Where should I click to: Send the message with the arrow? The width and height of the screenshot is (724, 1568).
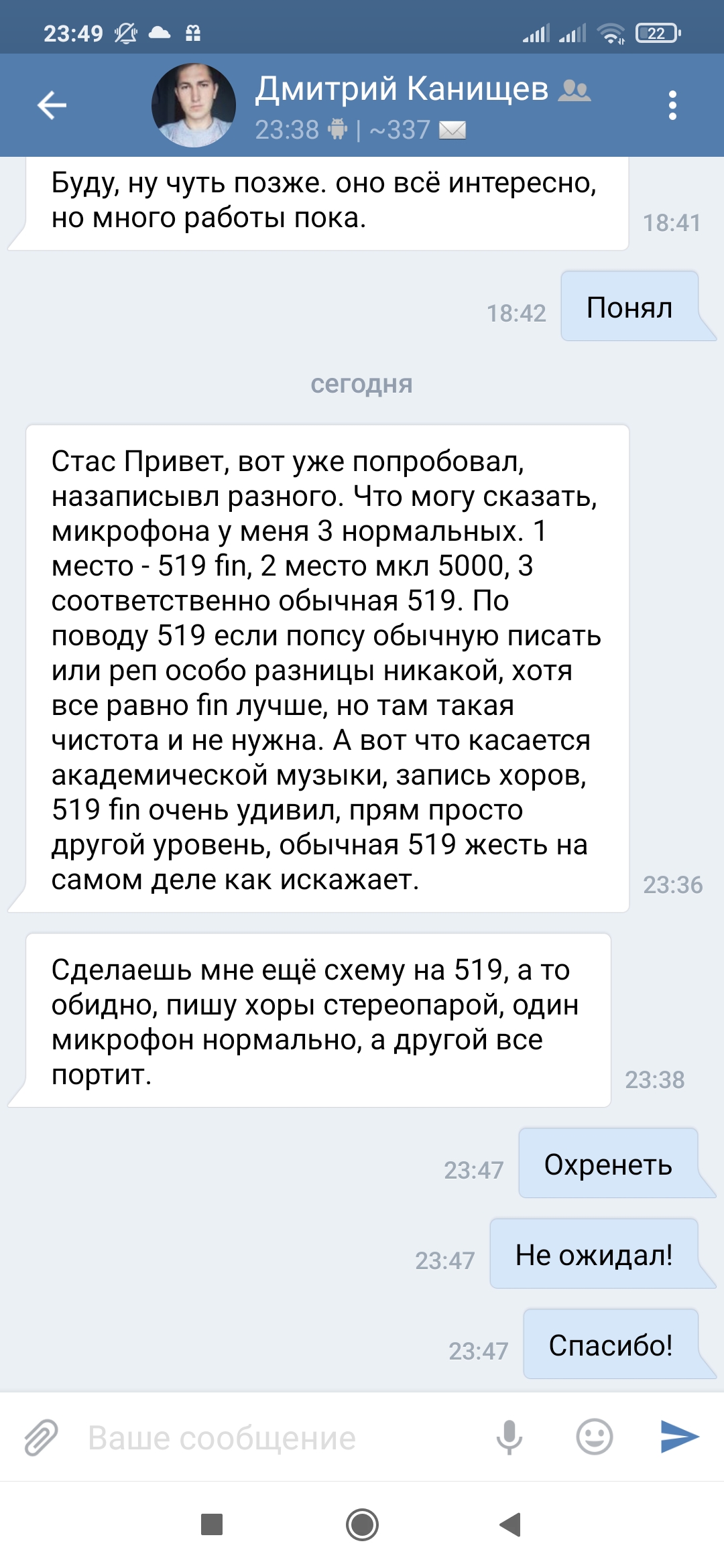coord(679,1437)
